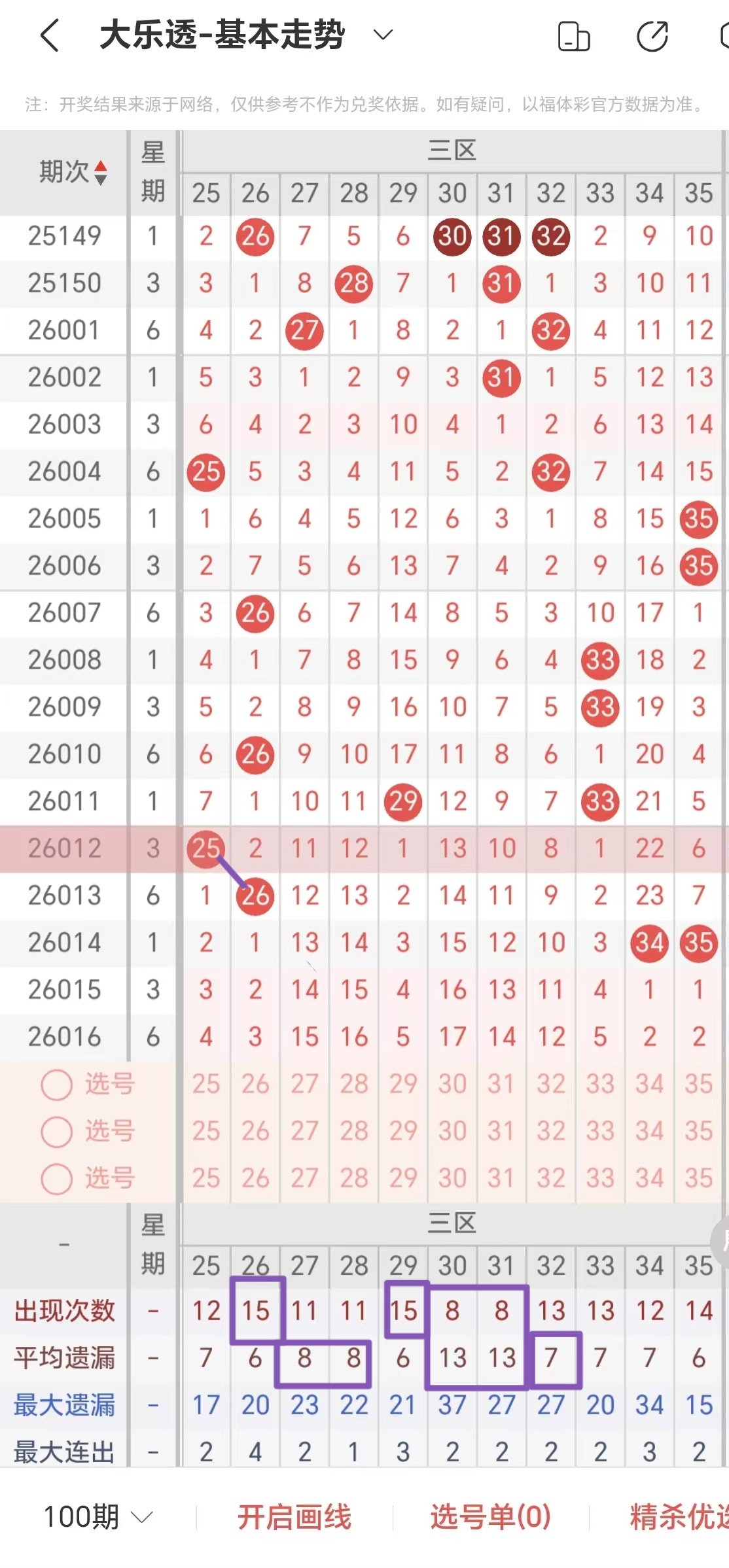729x1568 pixels.
Task: Go back using the top-left arrow
Action: [50, 35]
